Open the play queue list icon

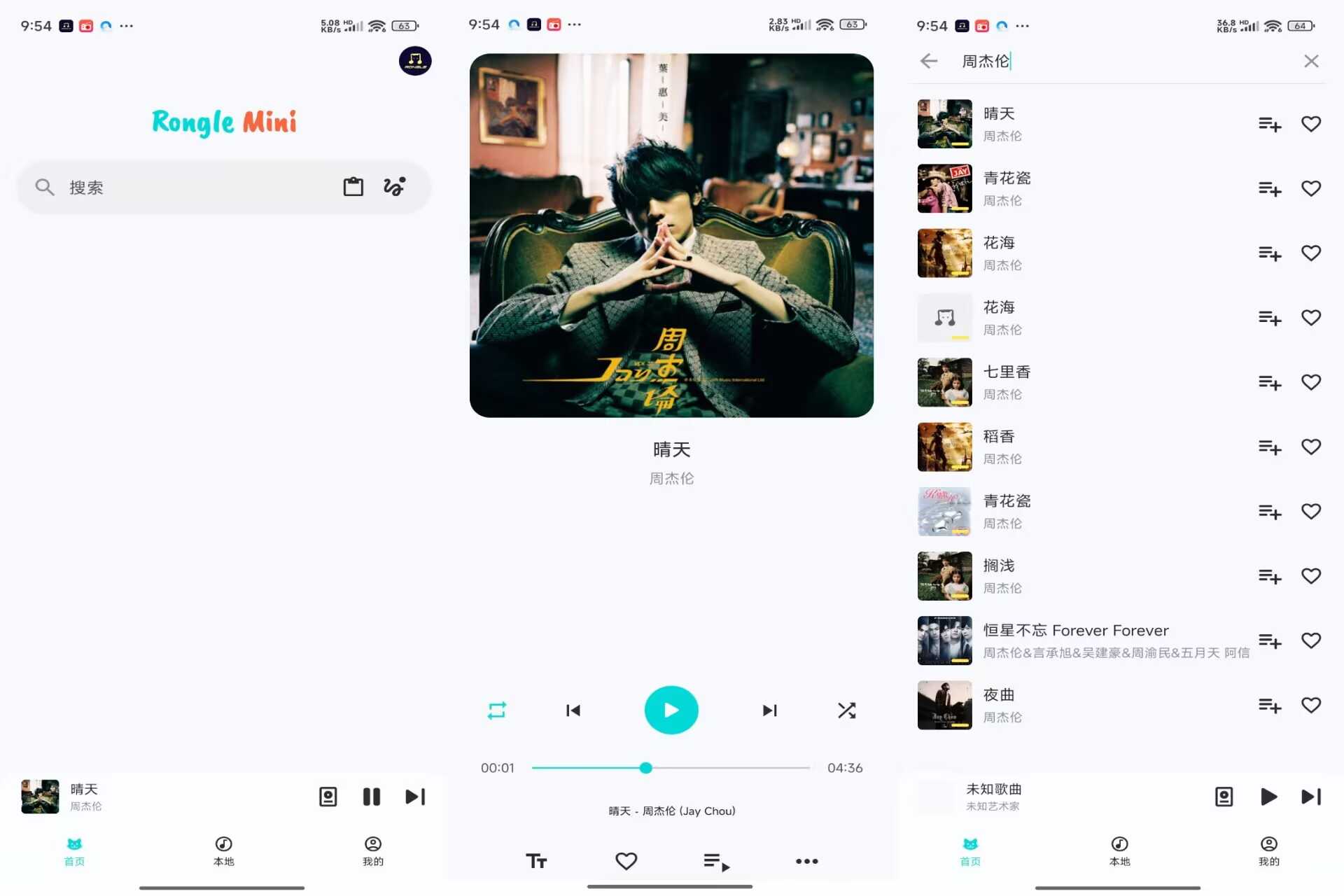coord(716,862)
